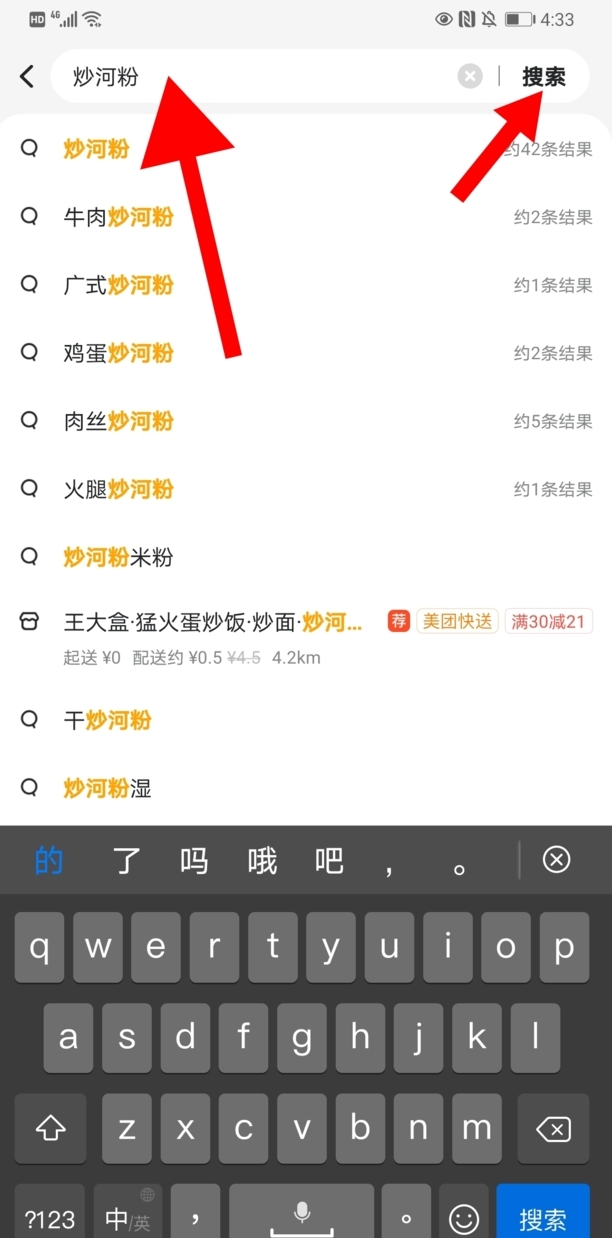Select the 牛肉炒河粉 suggestion
This screenshot has width=612, height=1238.
(118, 217)
